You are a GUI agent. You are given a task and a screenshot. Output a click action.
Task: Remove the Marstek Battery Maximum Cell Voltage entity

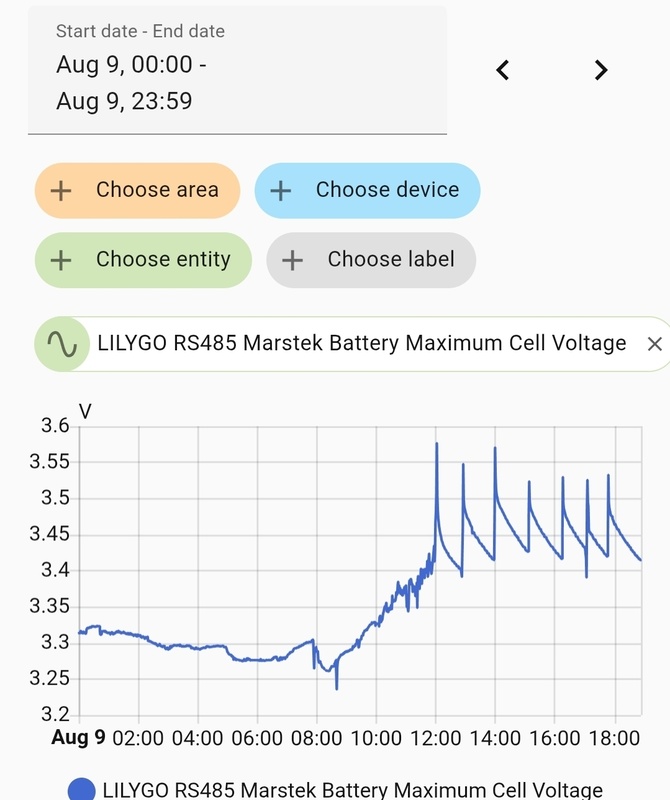tap(654, 344)
